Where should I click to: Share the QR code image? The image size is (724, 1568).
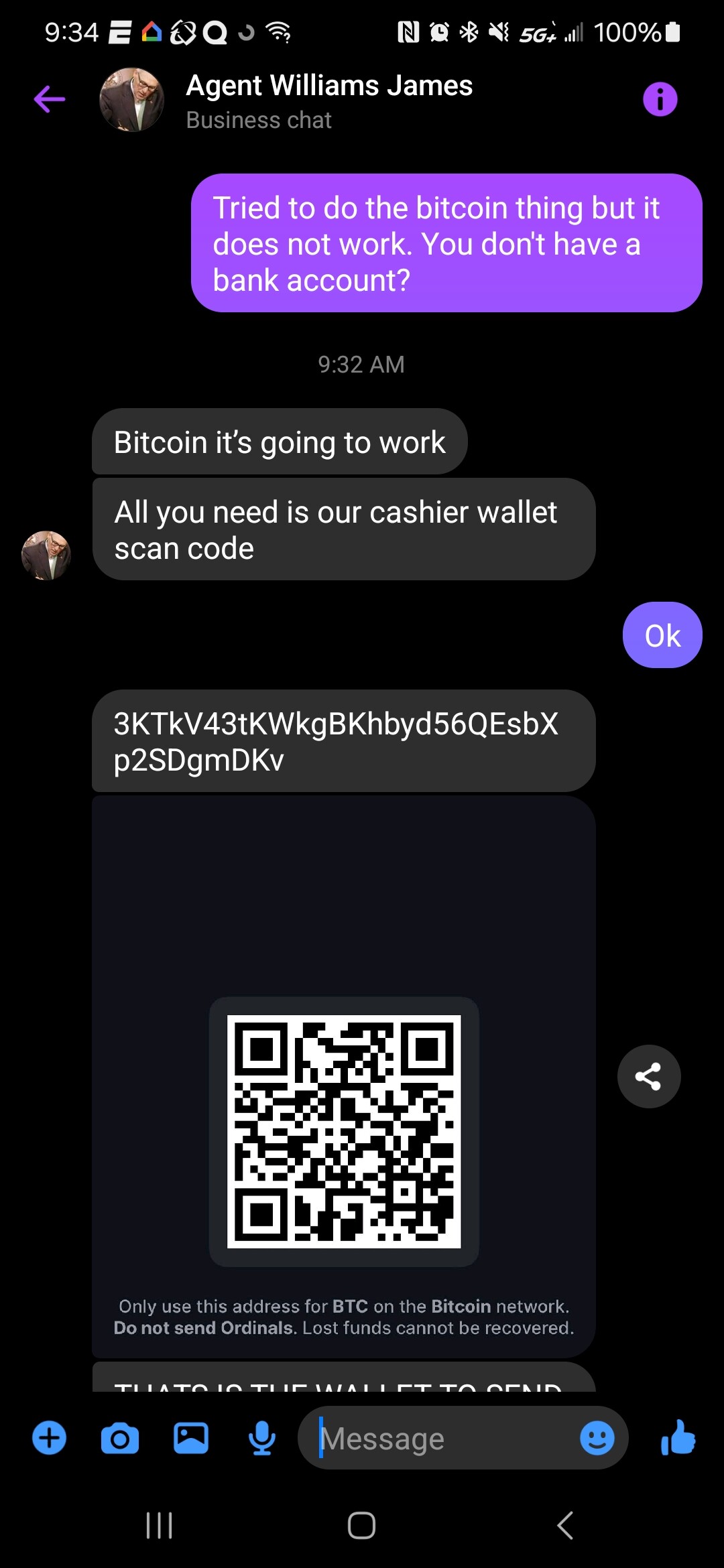(648, 1076)
